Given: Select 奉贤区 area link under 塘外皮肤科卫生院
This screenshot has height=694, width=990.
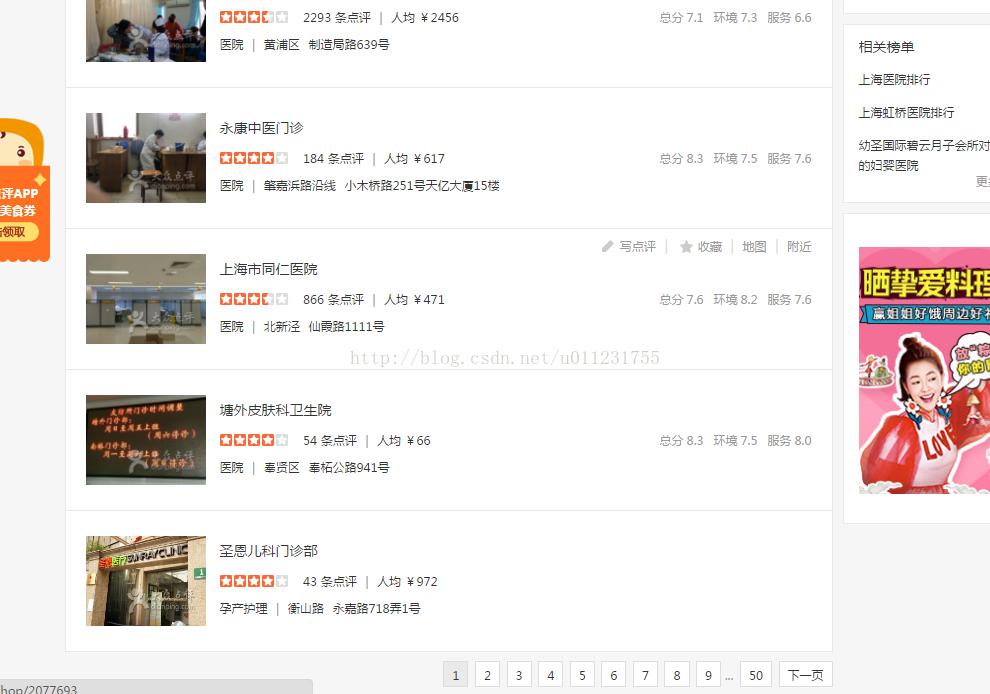Looking at the screenshot, I should pyautogui.click(x=281, y=467).
